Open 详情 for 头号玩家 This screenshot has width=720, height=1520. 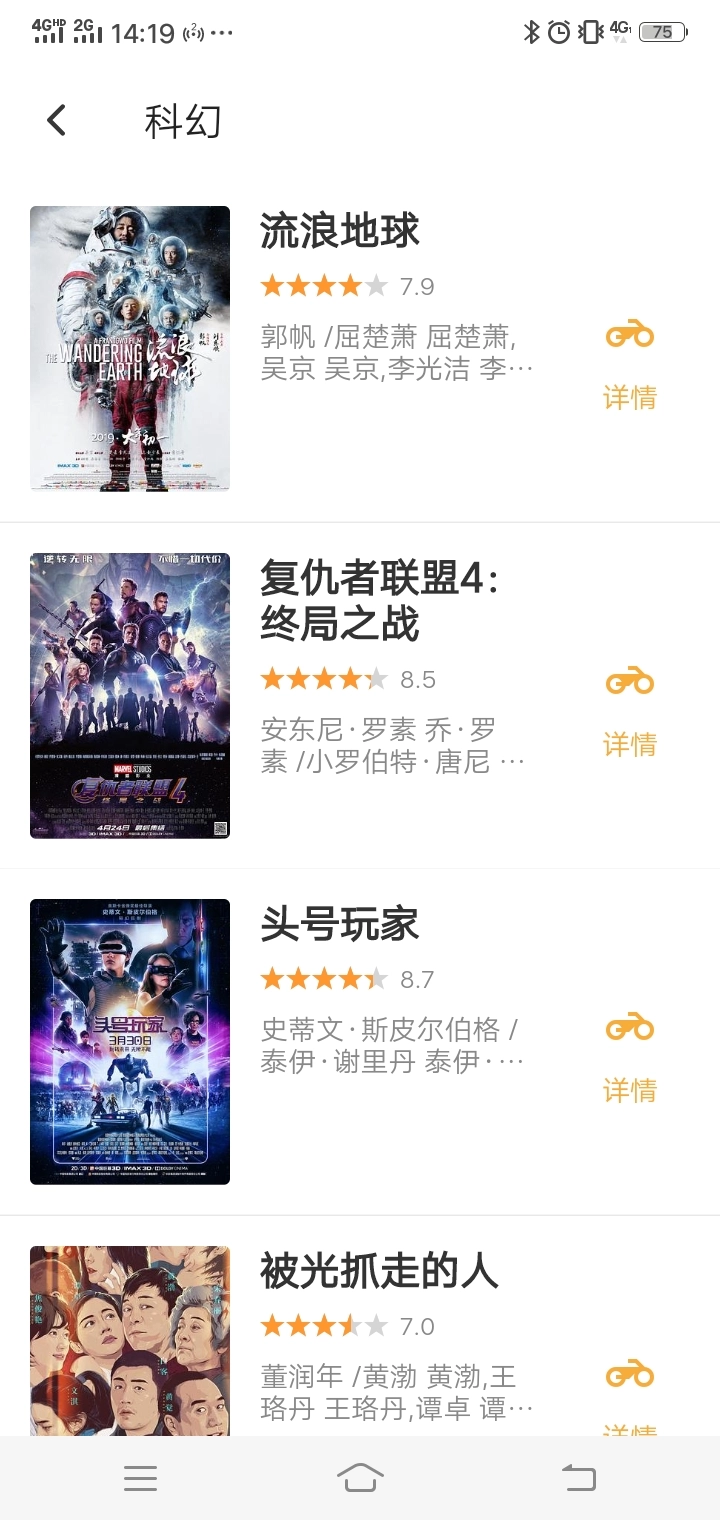click(630, 1090)
